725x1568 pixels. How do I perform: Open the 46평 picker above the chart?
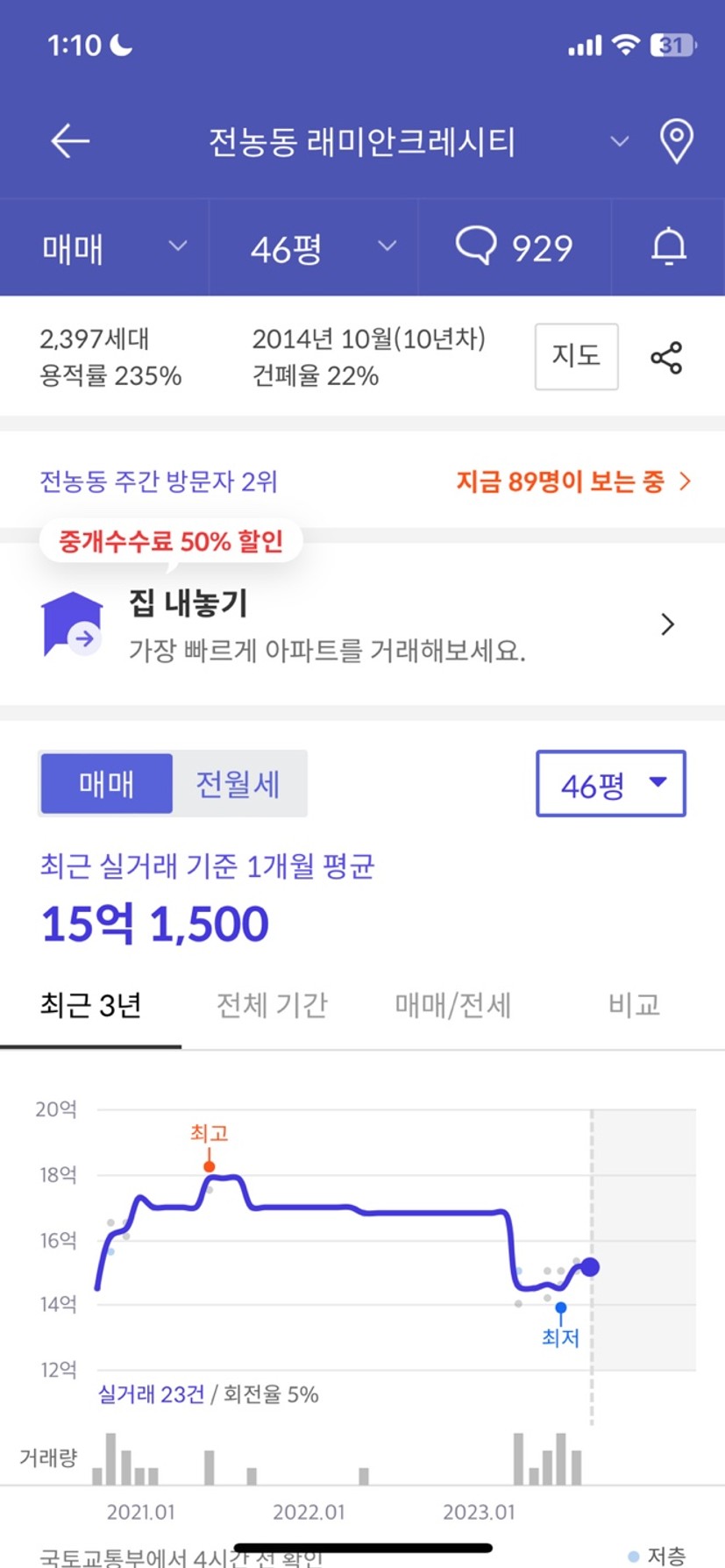[x=611, y=783]
